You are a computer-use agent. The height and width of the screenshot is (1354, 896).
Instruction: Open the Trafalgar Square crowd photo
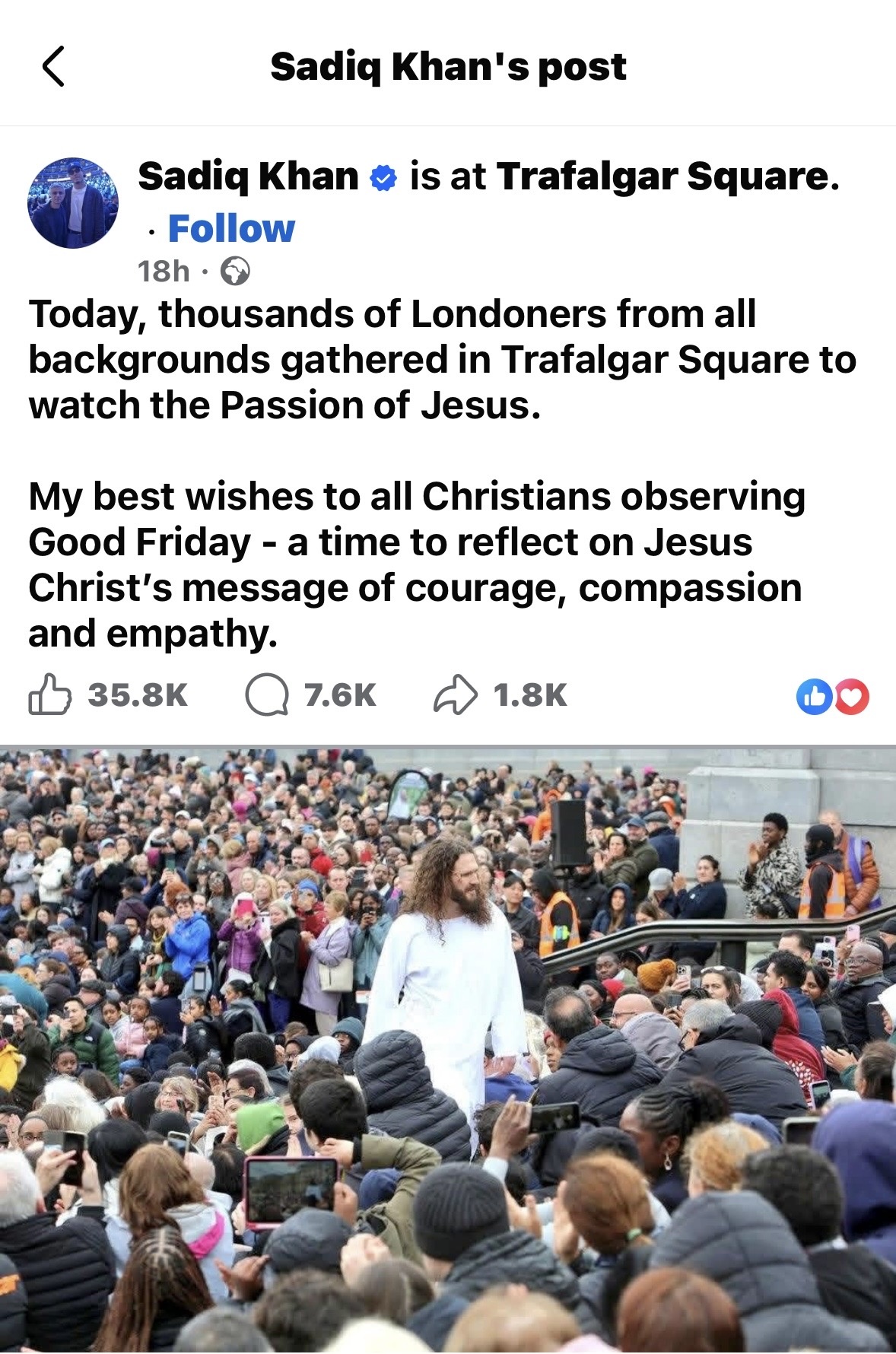[448, 1050]
